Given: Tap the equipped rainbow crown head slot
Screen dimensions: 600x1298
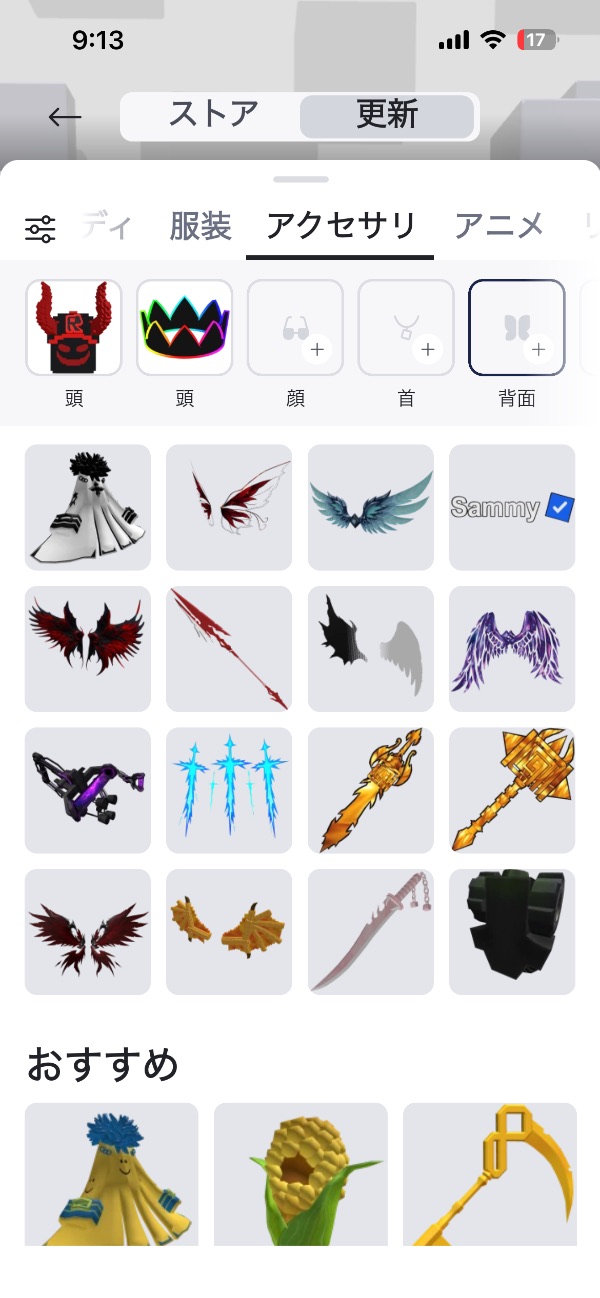Looking at the screenshot, I should coord(185,328).
